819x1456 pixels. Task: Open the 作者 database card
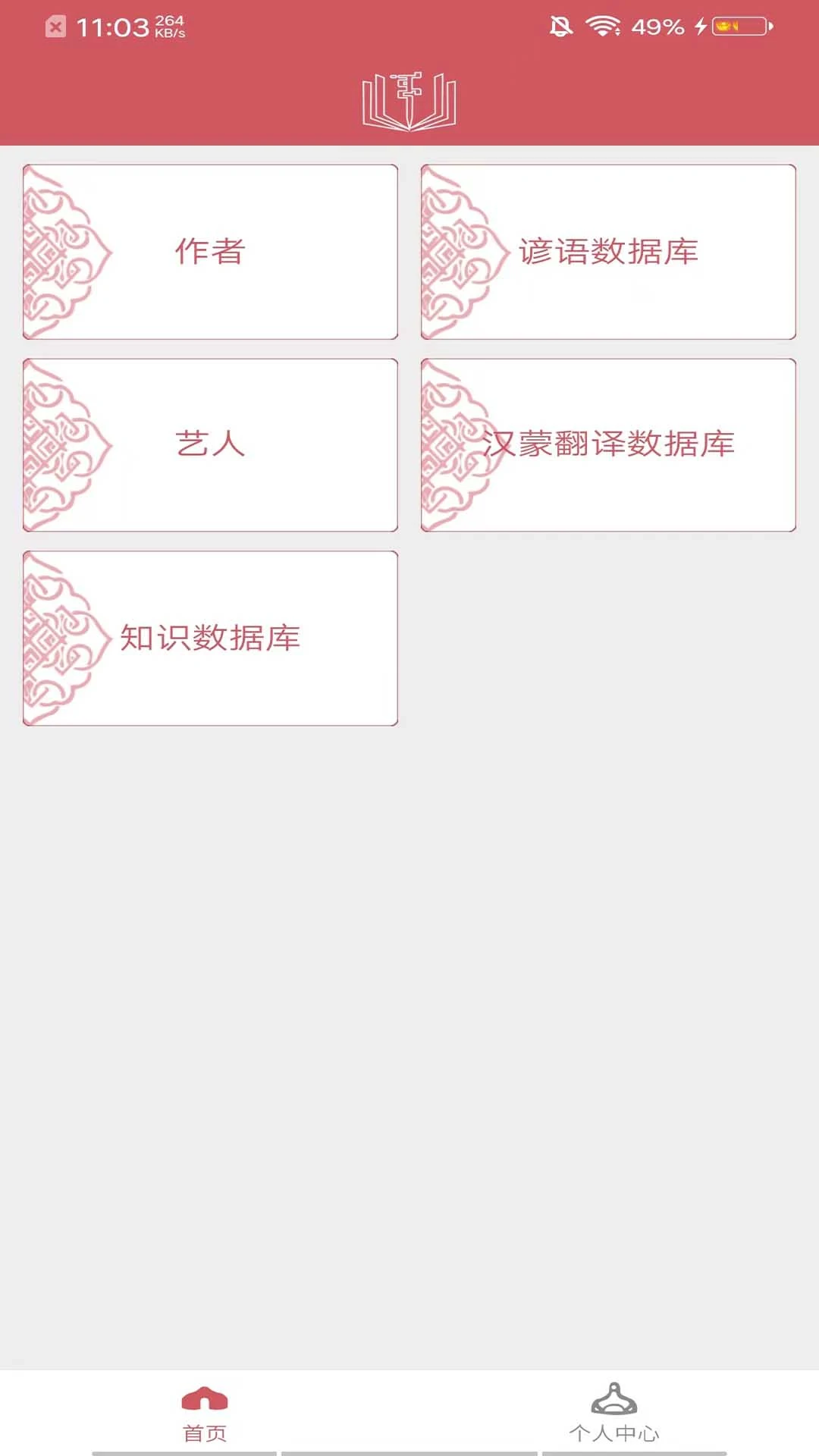point(210,251)
